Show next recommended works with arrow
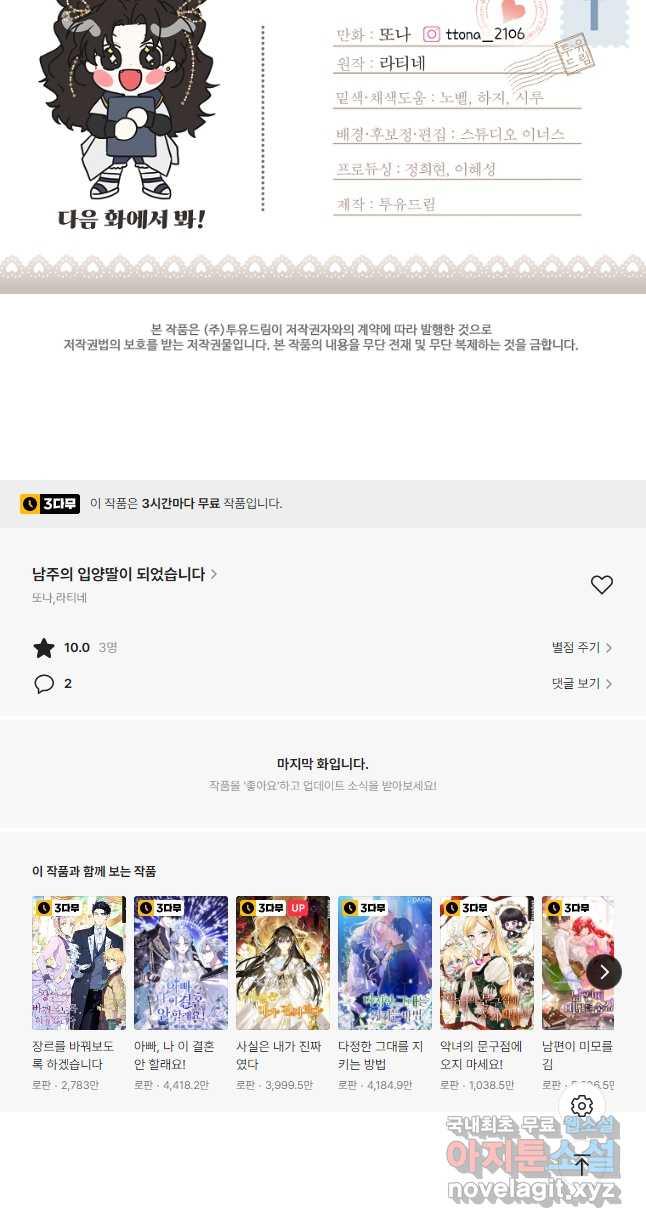This screenshot has width=646, height=1228. 604,971
